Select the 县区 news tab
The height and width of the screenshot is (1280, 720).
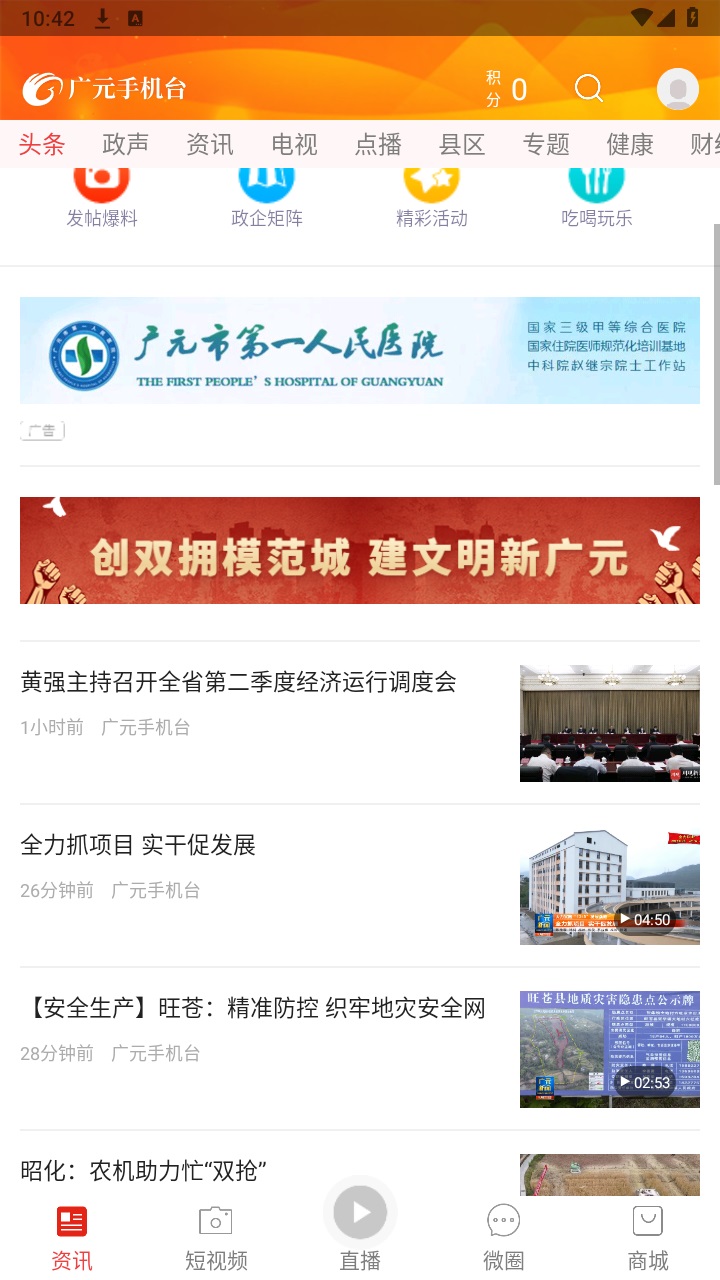(461, 144)
